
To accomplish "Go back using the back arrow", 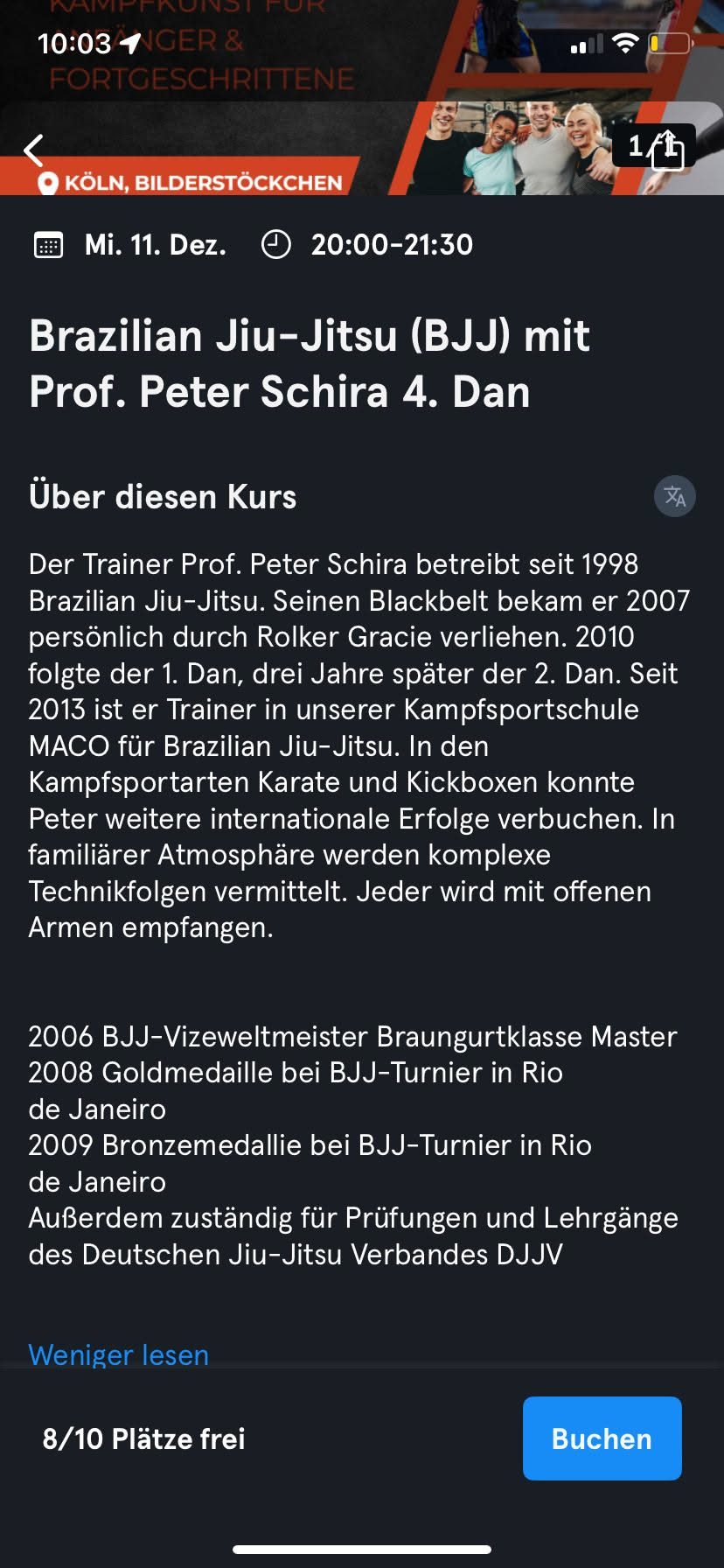I will click(34, 150).
